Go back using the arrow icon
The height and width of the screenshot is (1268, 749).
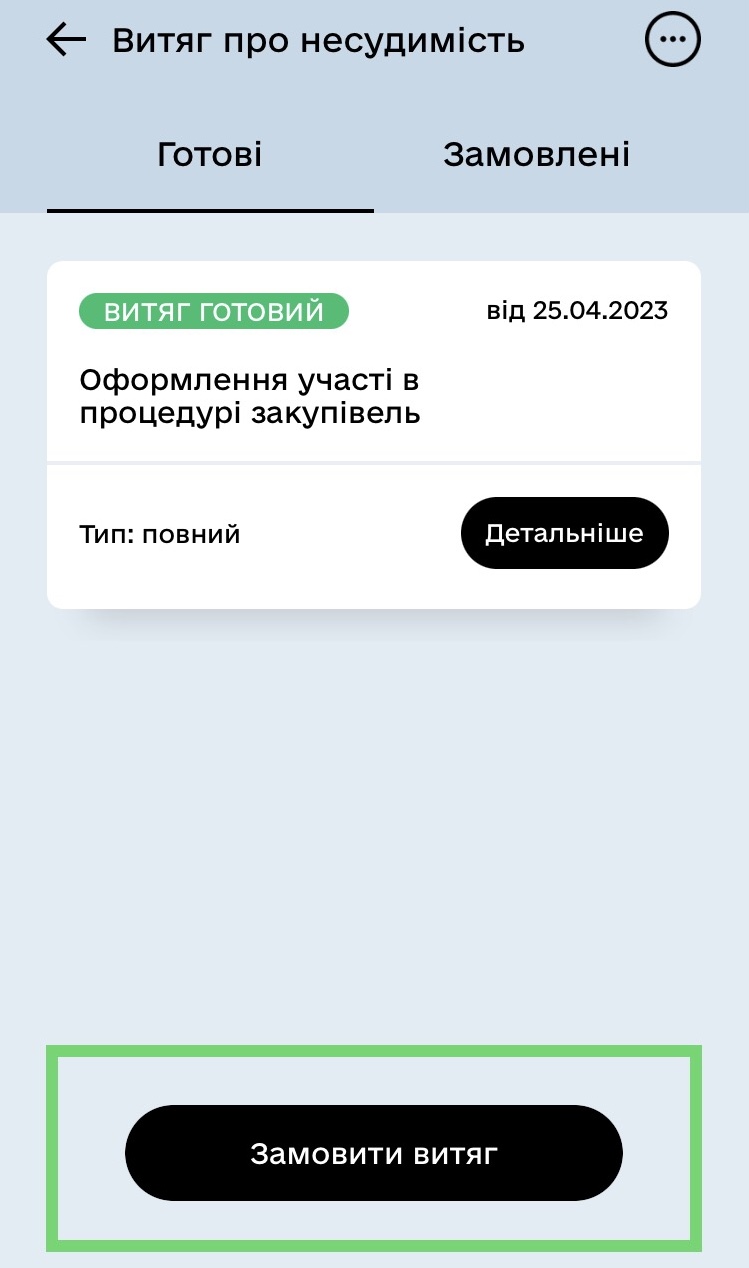pyautogui.click(x=67, y=41)
